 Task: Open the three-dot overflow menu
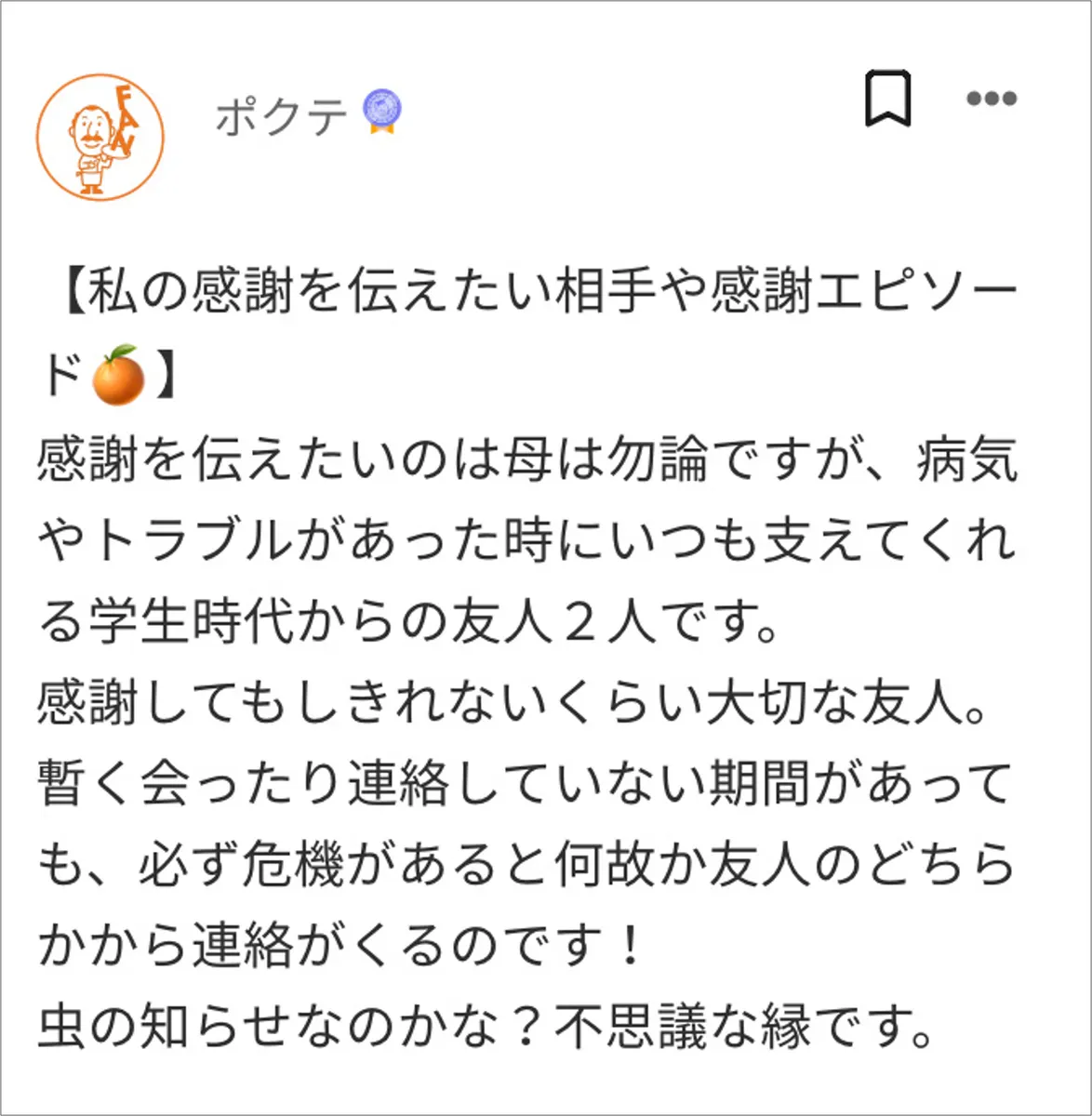click(x=991, y=99)
